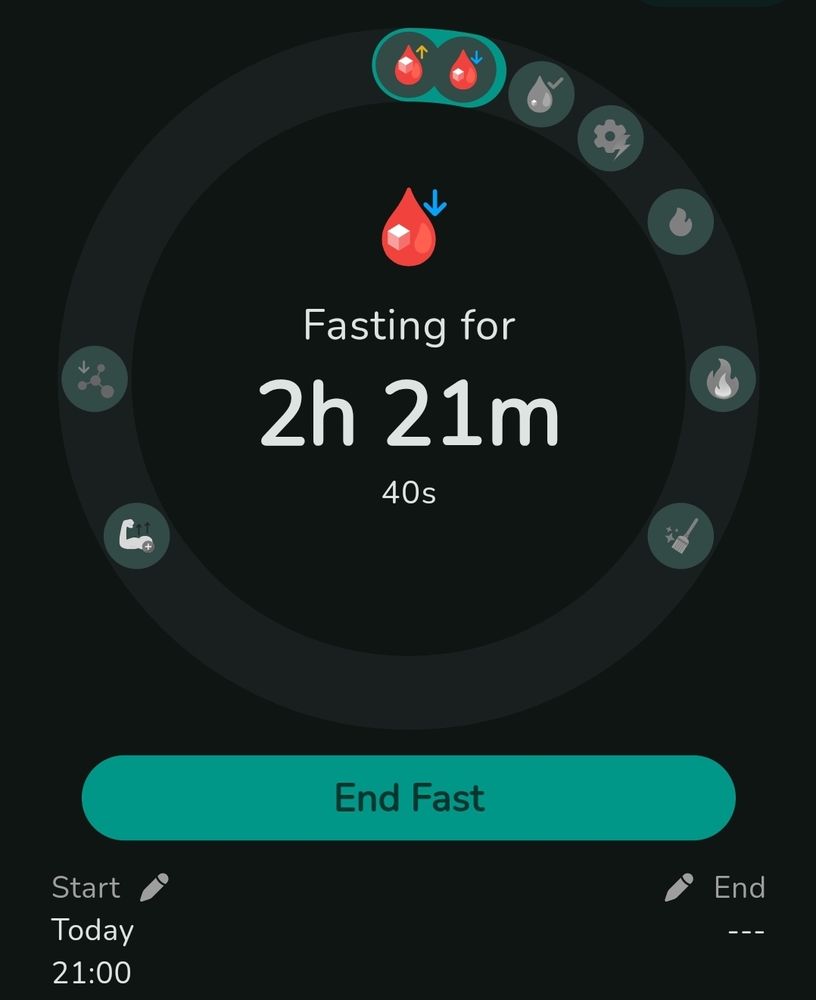Open the blood sugar falls stage icon
Screen dimensions: 816x1000
[464, 69]
